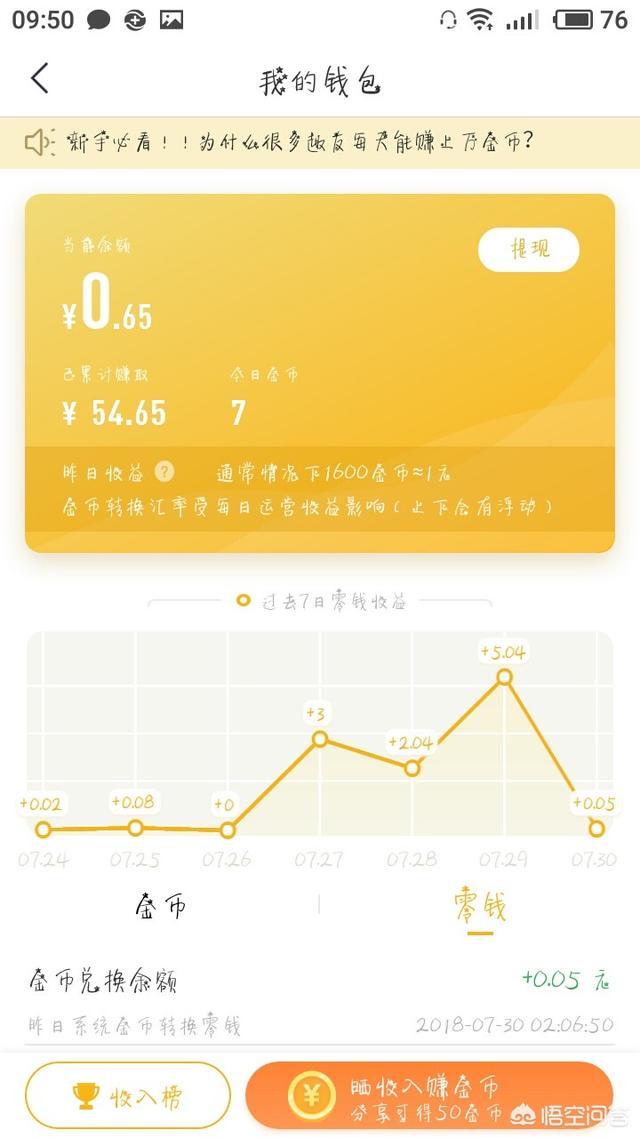This screenshot has height=1138, width=640.
Task: Go back from 我的钱包 page
Action: pos(40,78)
